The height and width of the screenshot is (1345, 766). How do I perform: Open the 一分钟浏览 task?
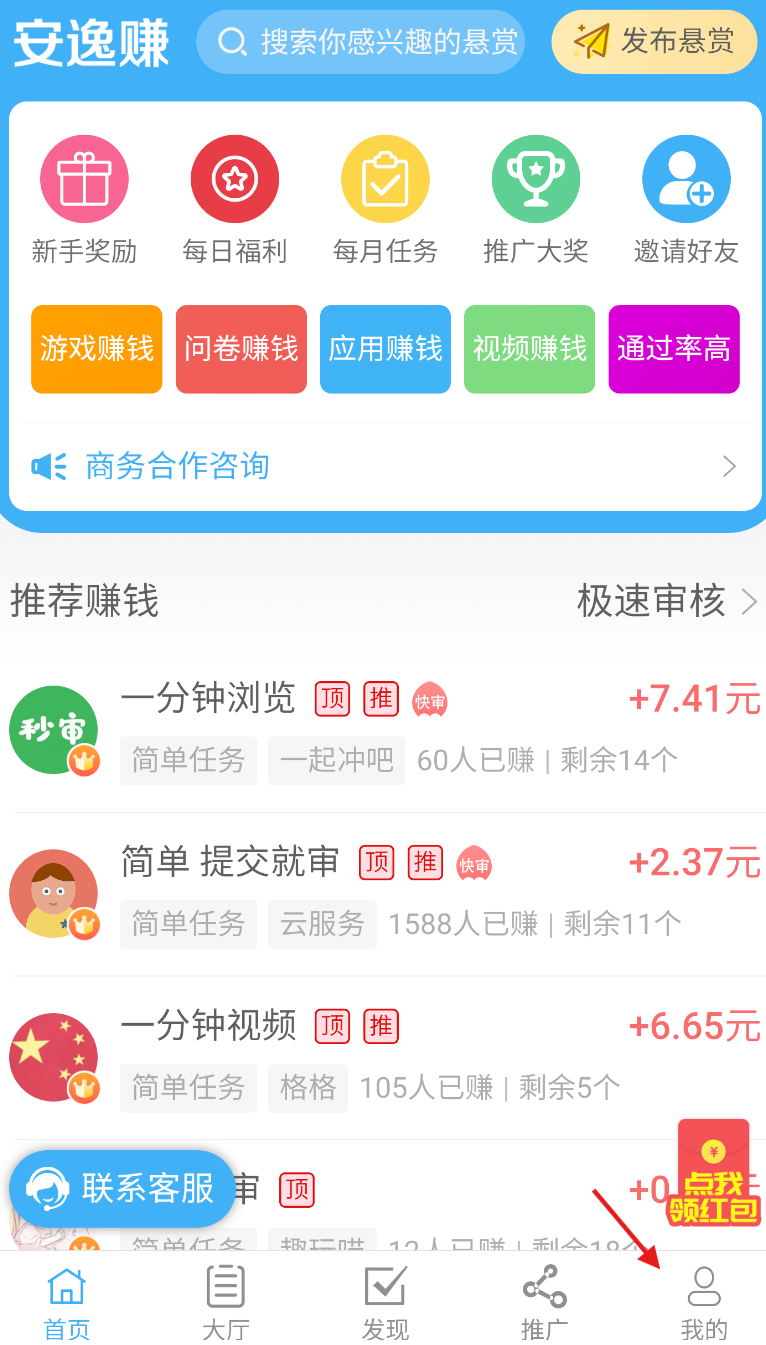pos(385,730)
